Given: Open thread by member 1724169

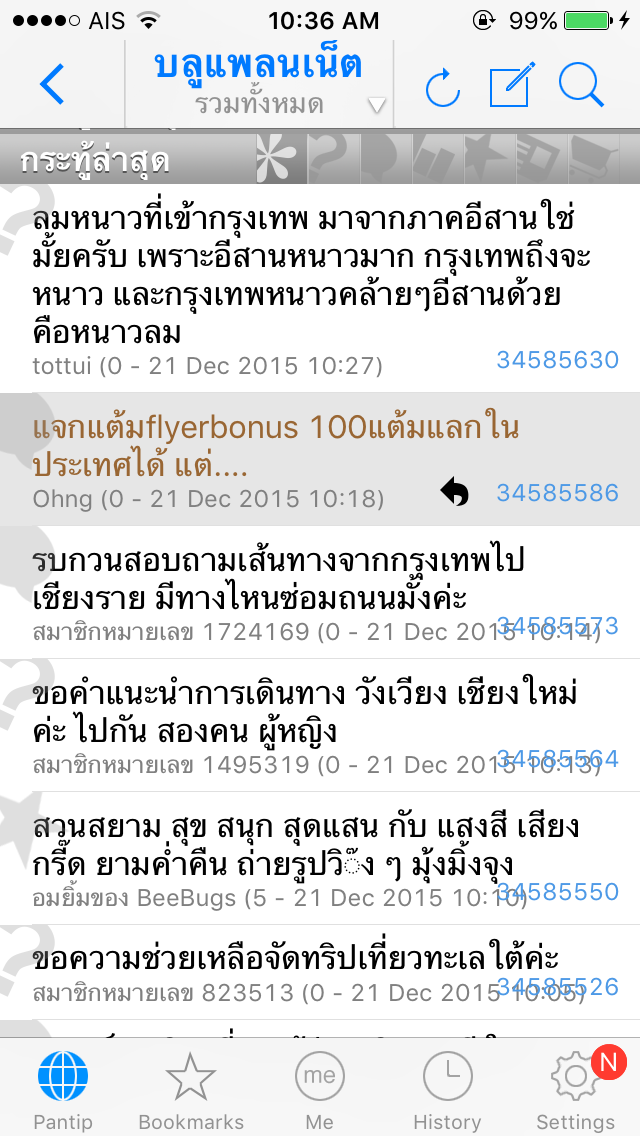Looking at the screenshot, I should [x=320, y=593].
